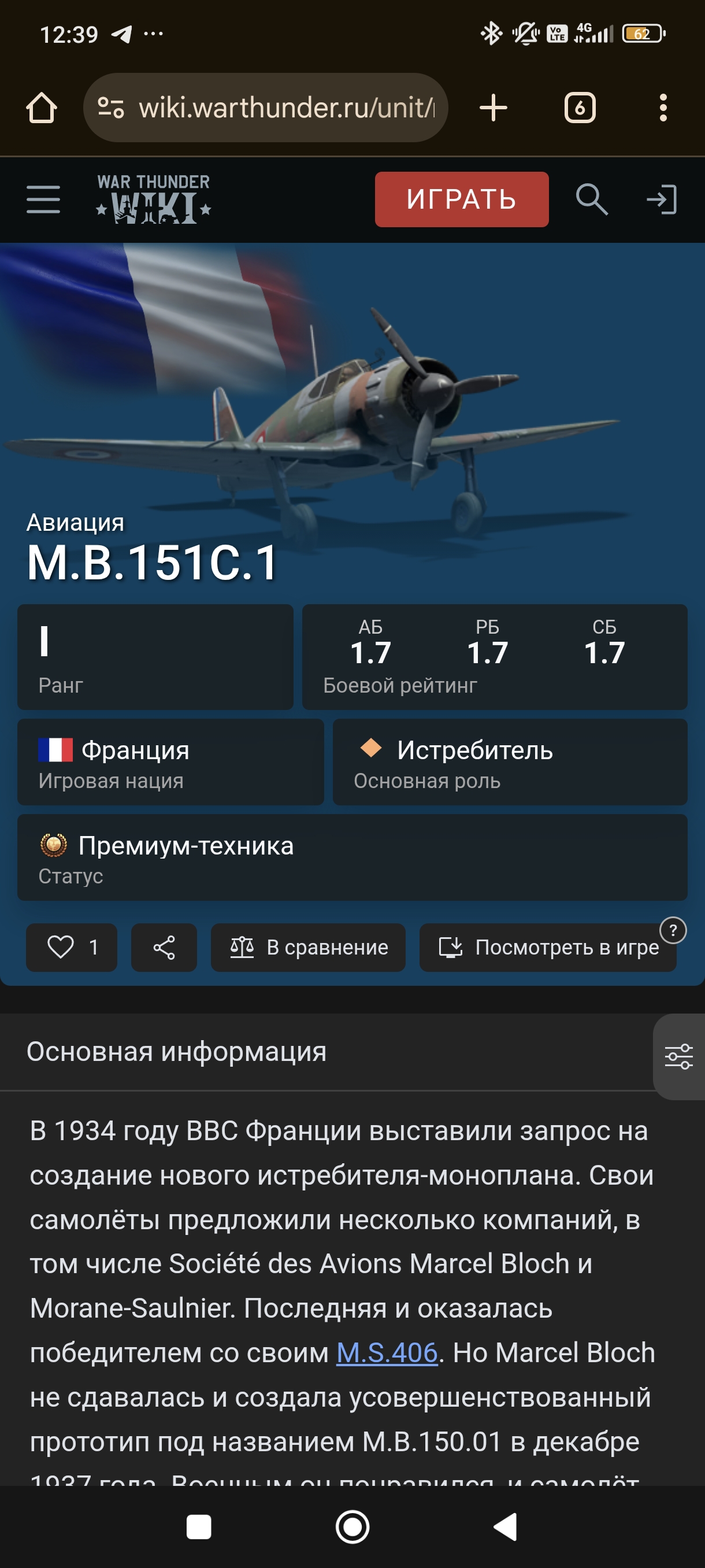Go back with the system back button
Image resolution: width=705 pixels, height=1568 pixels.
(505, 1526)
